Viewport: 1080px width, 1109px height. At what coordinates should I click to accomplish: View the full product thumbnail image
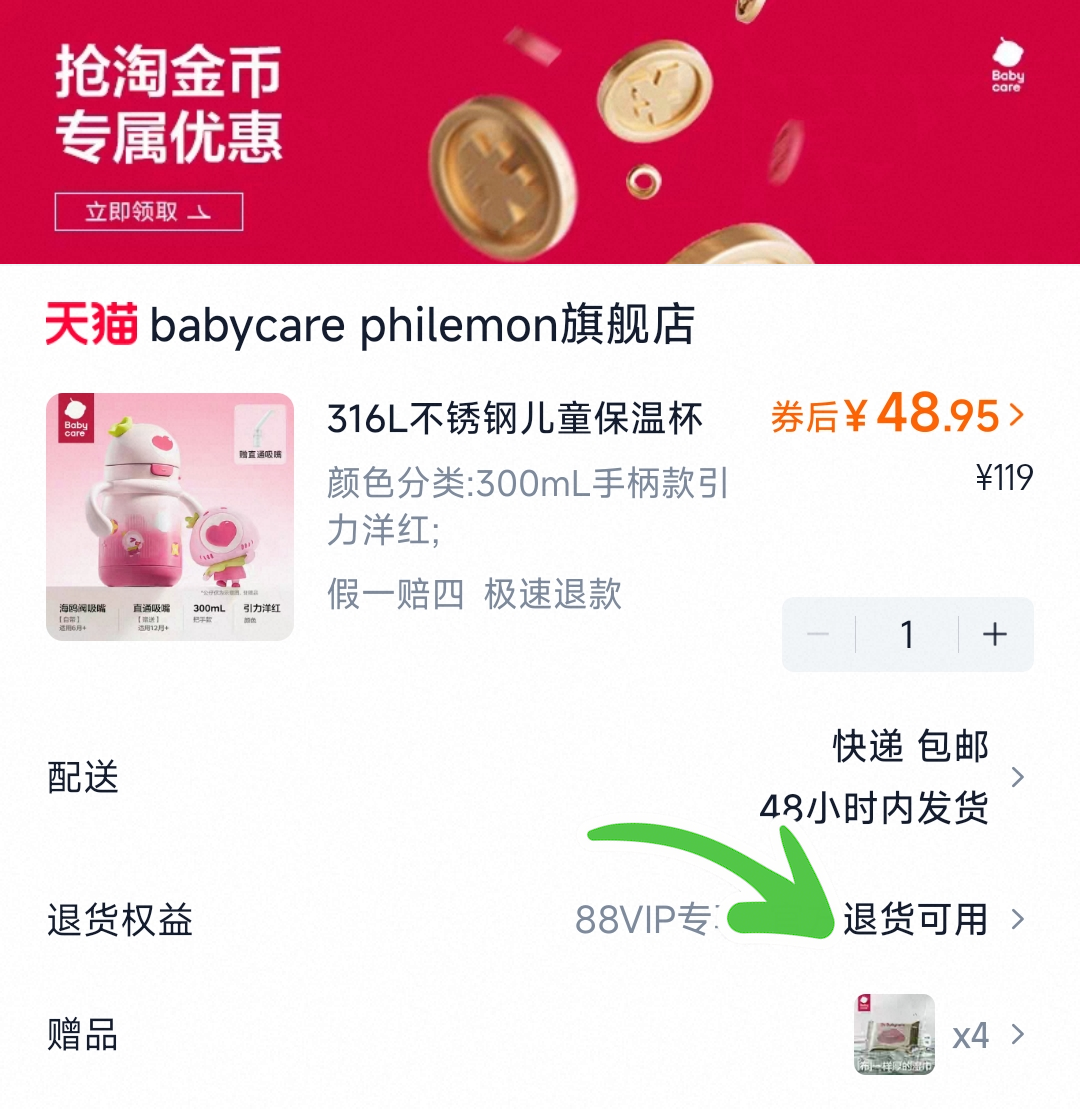[x=169, y=518]
